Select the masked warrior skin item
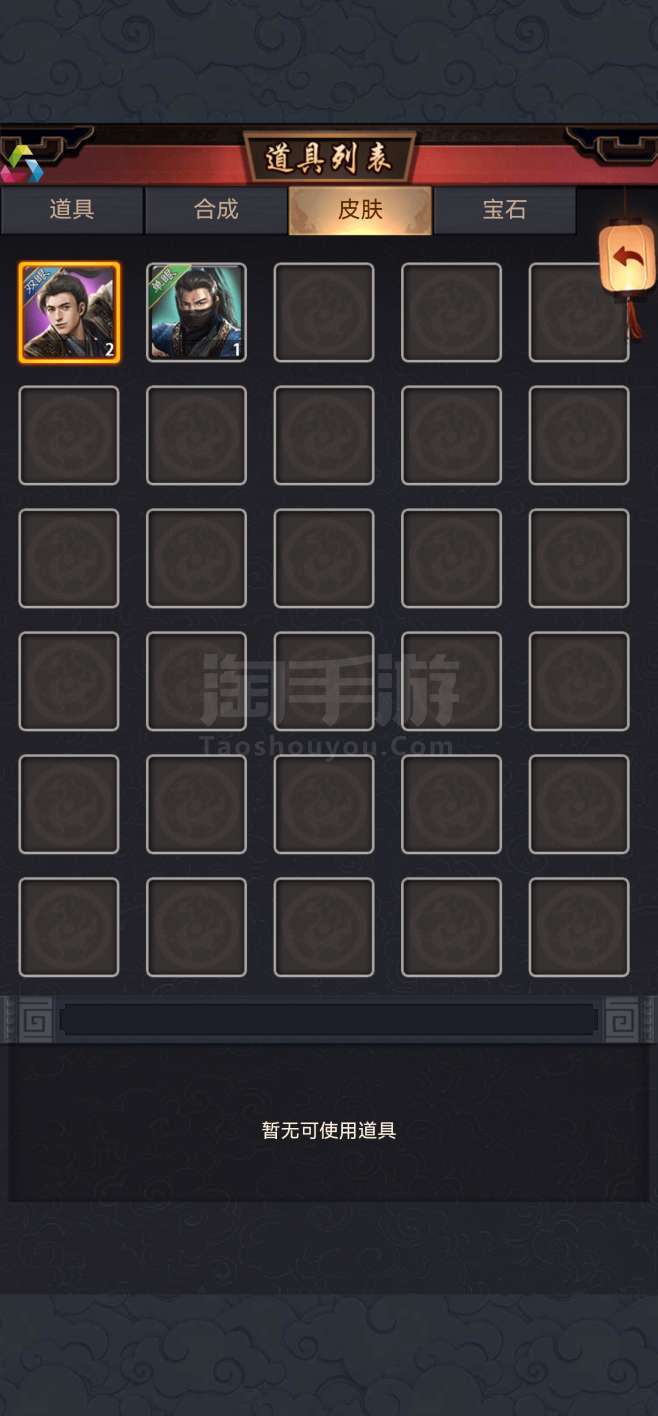Viewport: 658px width, 1416px height. coord(196,312)
